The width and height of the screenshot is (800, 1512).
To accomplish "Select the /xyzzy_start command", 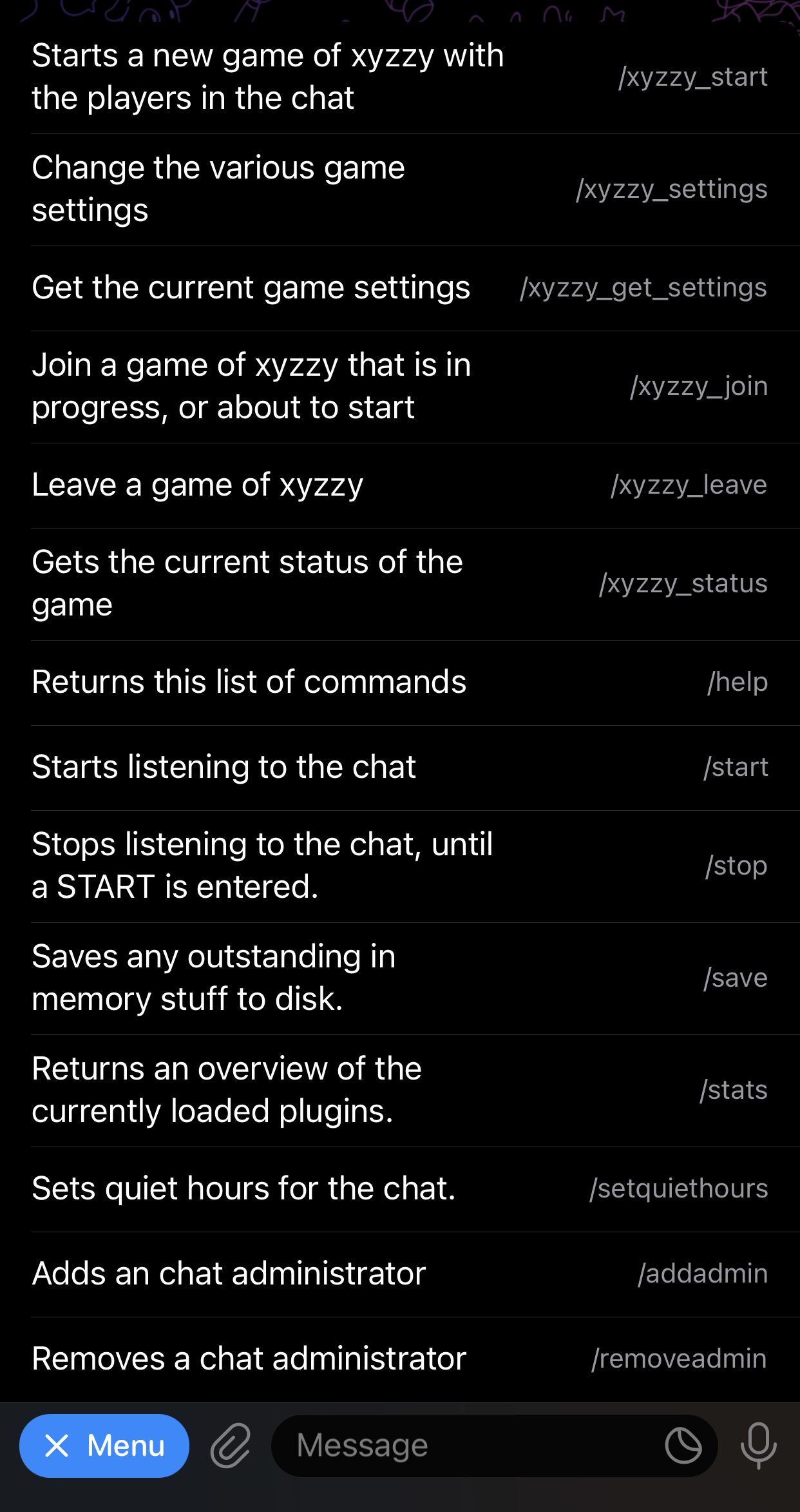I will pos(399,77).
